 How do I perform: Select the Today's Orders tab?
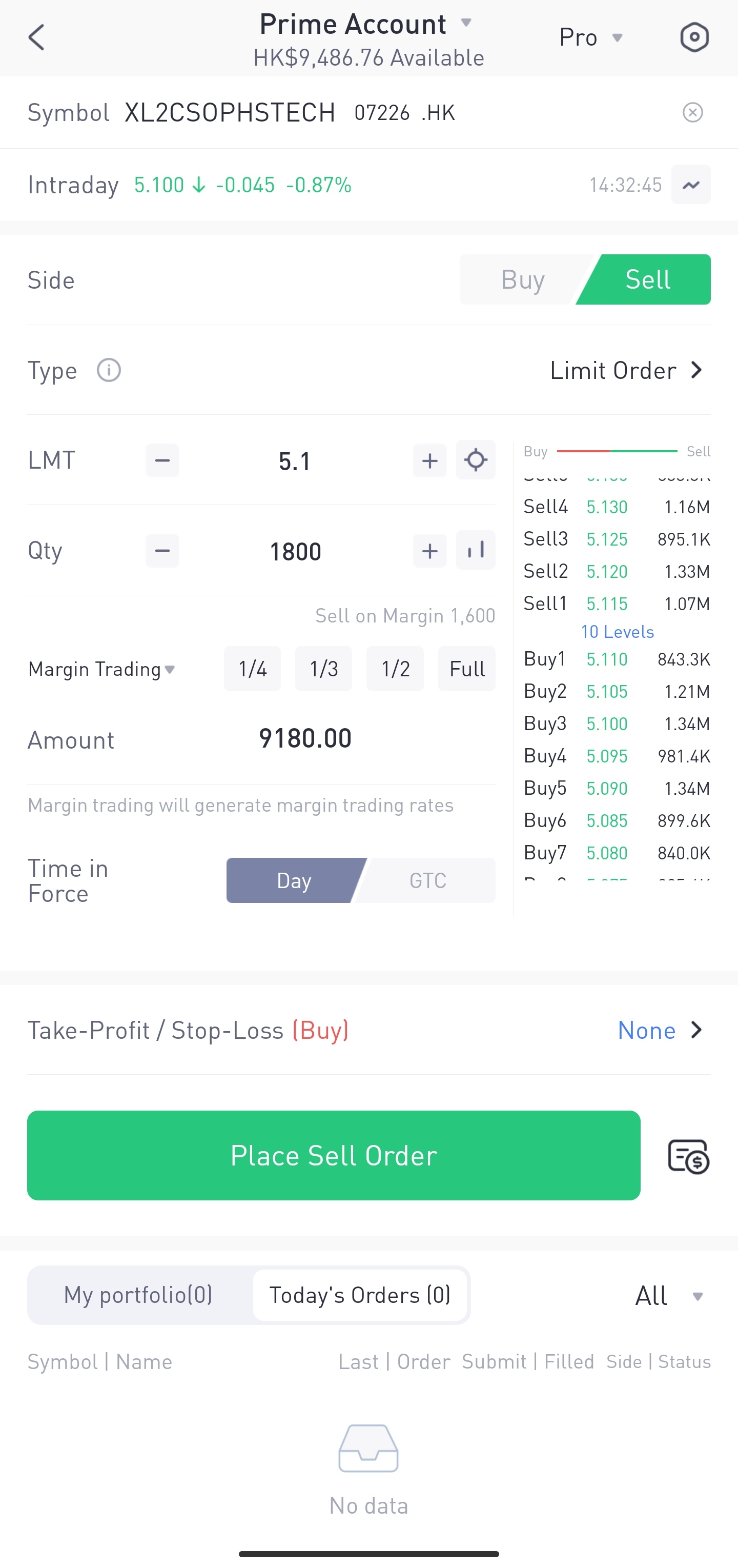point(360,1295)
